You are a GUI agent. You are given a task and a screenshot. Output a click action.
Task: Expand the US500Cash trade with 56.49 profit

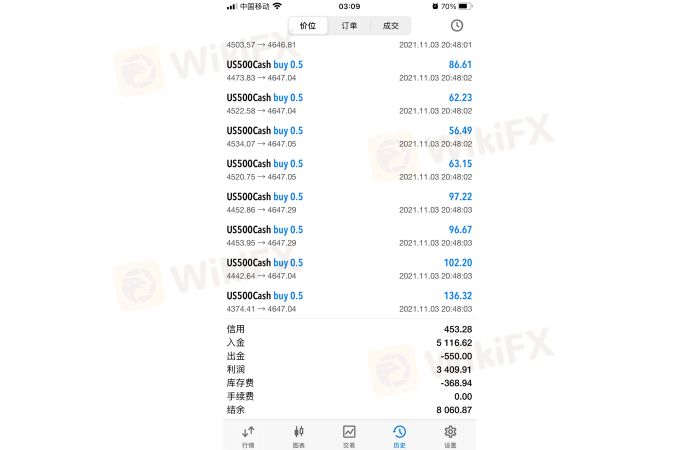(349, 136)
